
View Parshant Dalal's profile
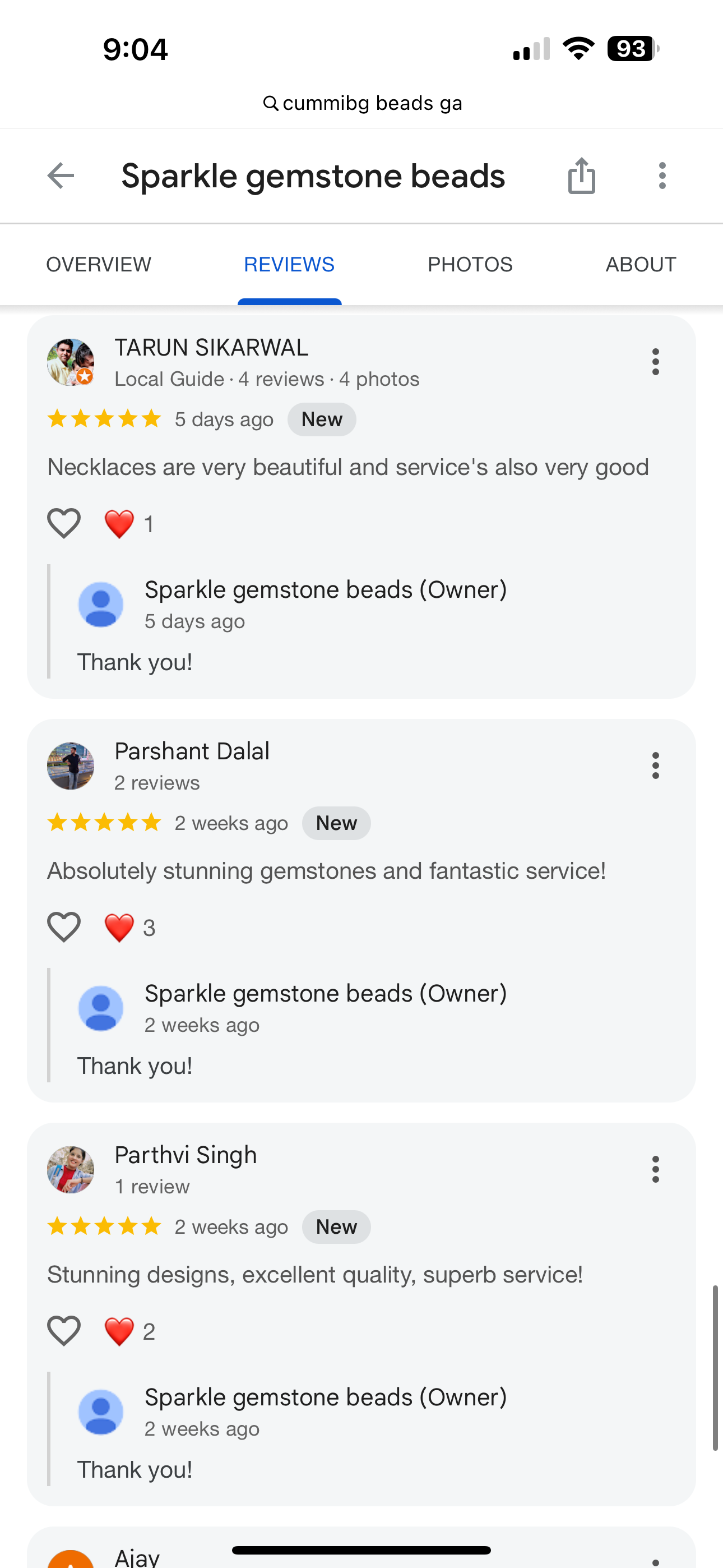coord(192,751)
